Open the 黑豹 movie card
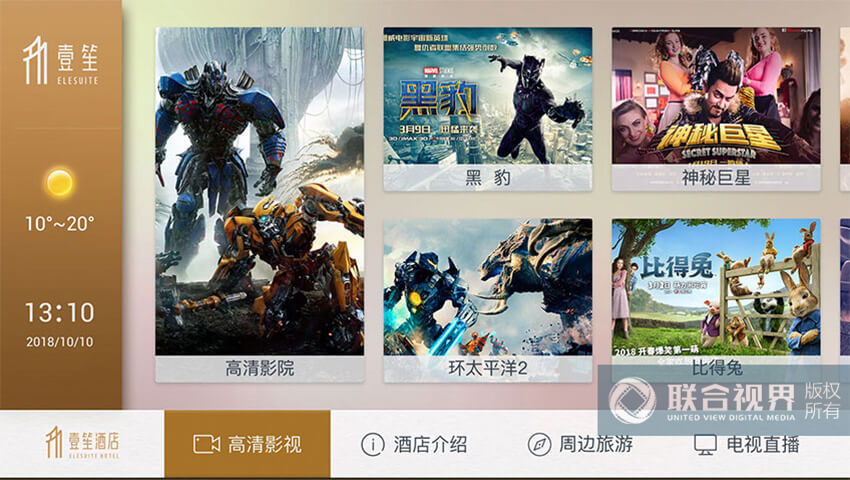Viewport: 850px width, 480px height. click(487, 108)
